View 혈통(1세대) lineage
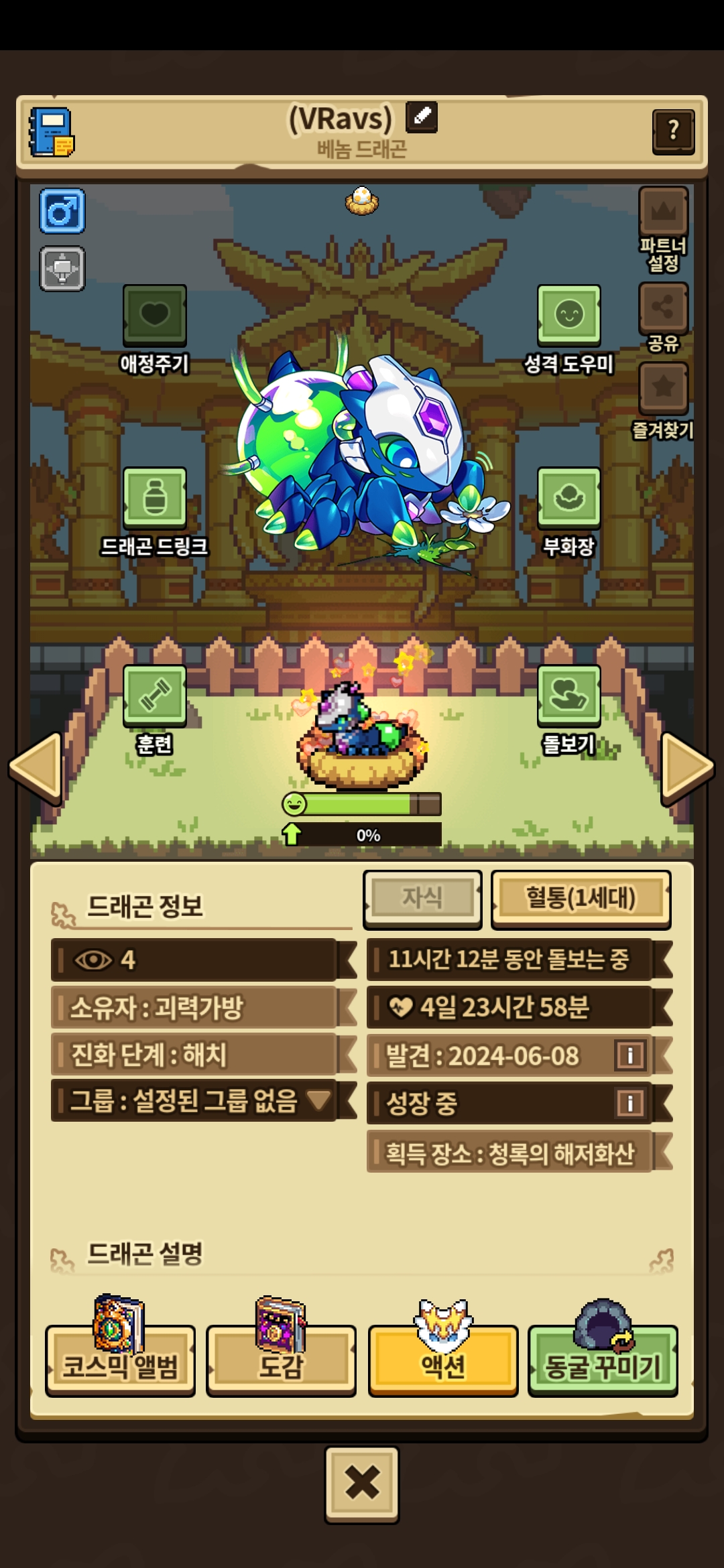Screen dimensions: 724x1568 [x=581, y=899]
